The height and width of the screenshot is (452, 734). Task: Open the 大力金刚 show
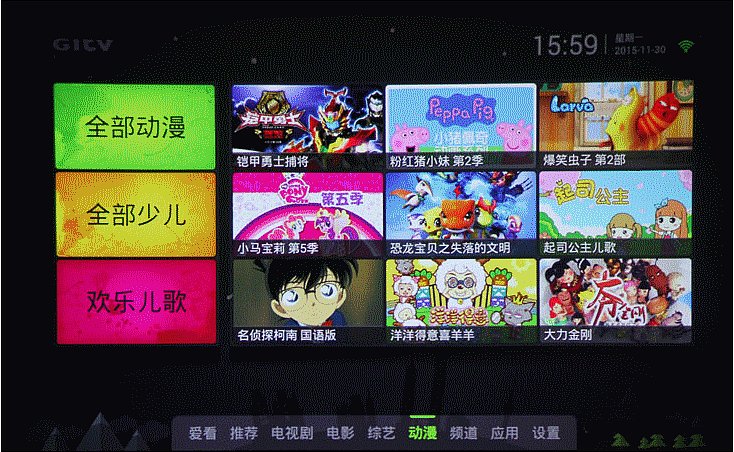pos(614,300)
